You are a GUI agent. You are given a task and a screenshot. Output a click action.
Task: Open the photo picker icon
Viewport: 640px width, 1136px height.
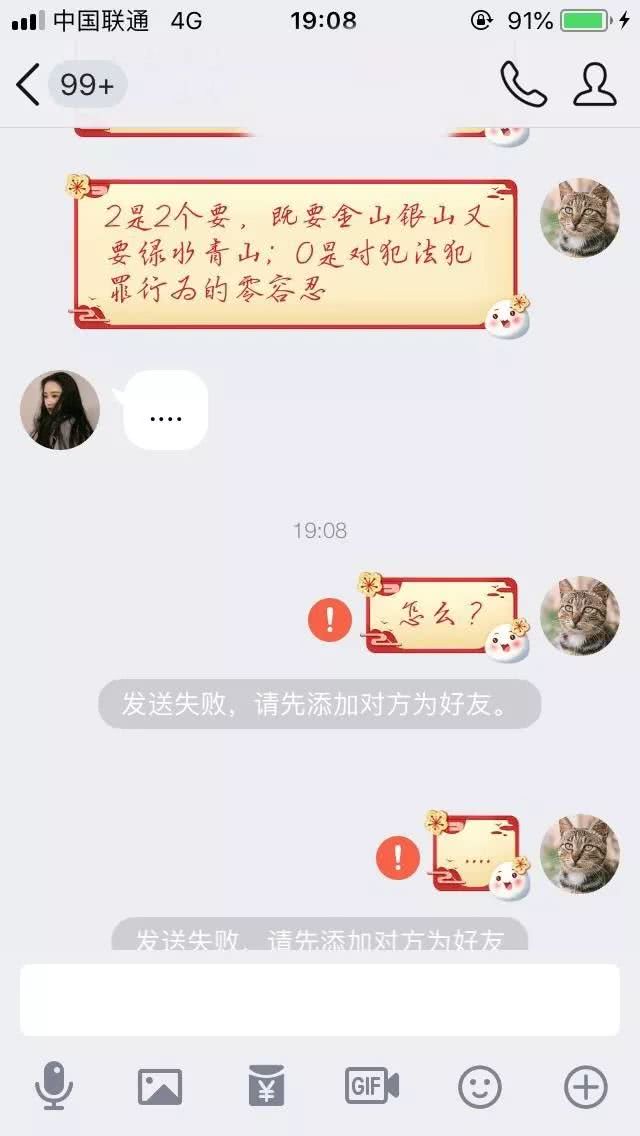click(x=160, y=1086)
